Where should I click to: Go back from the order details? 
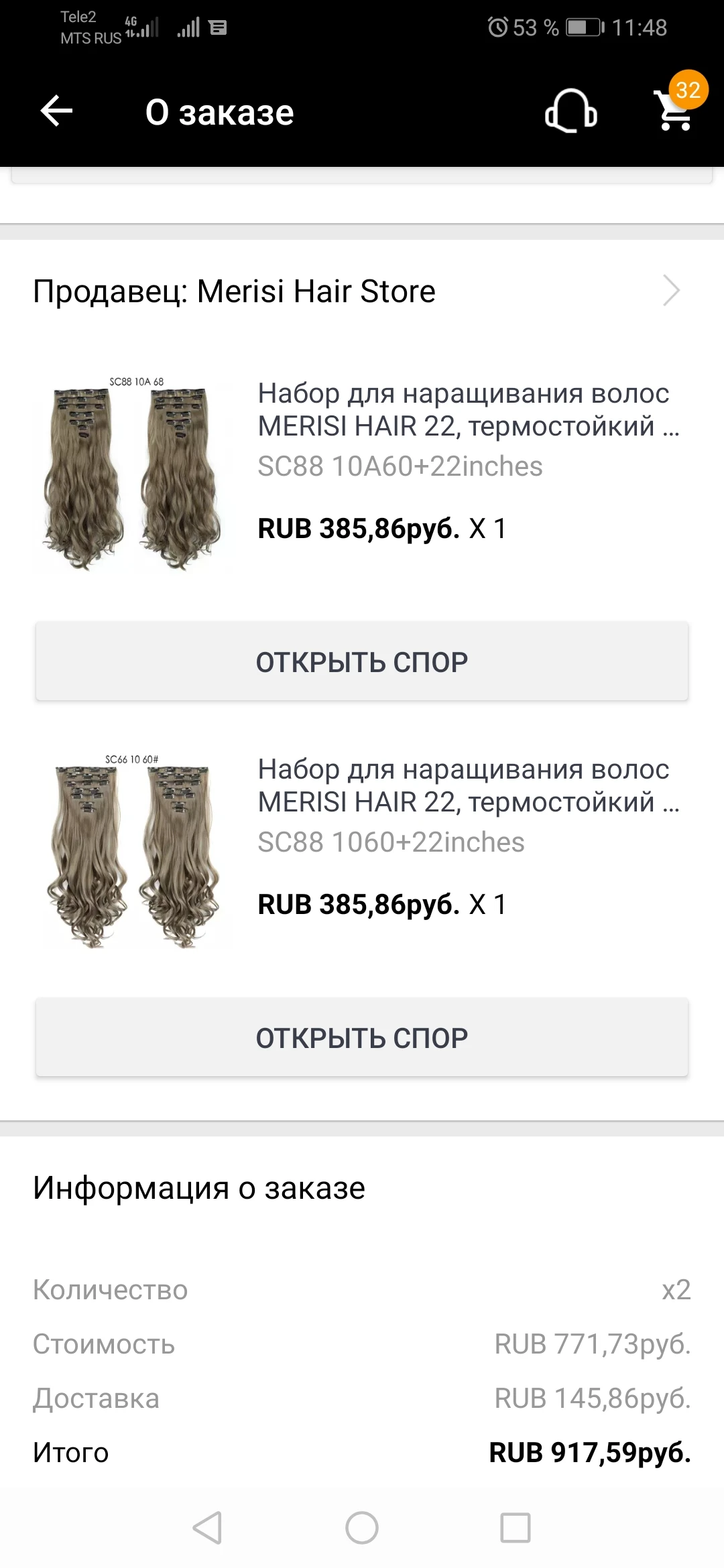(x=56, y=111)
